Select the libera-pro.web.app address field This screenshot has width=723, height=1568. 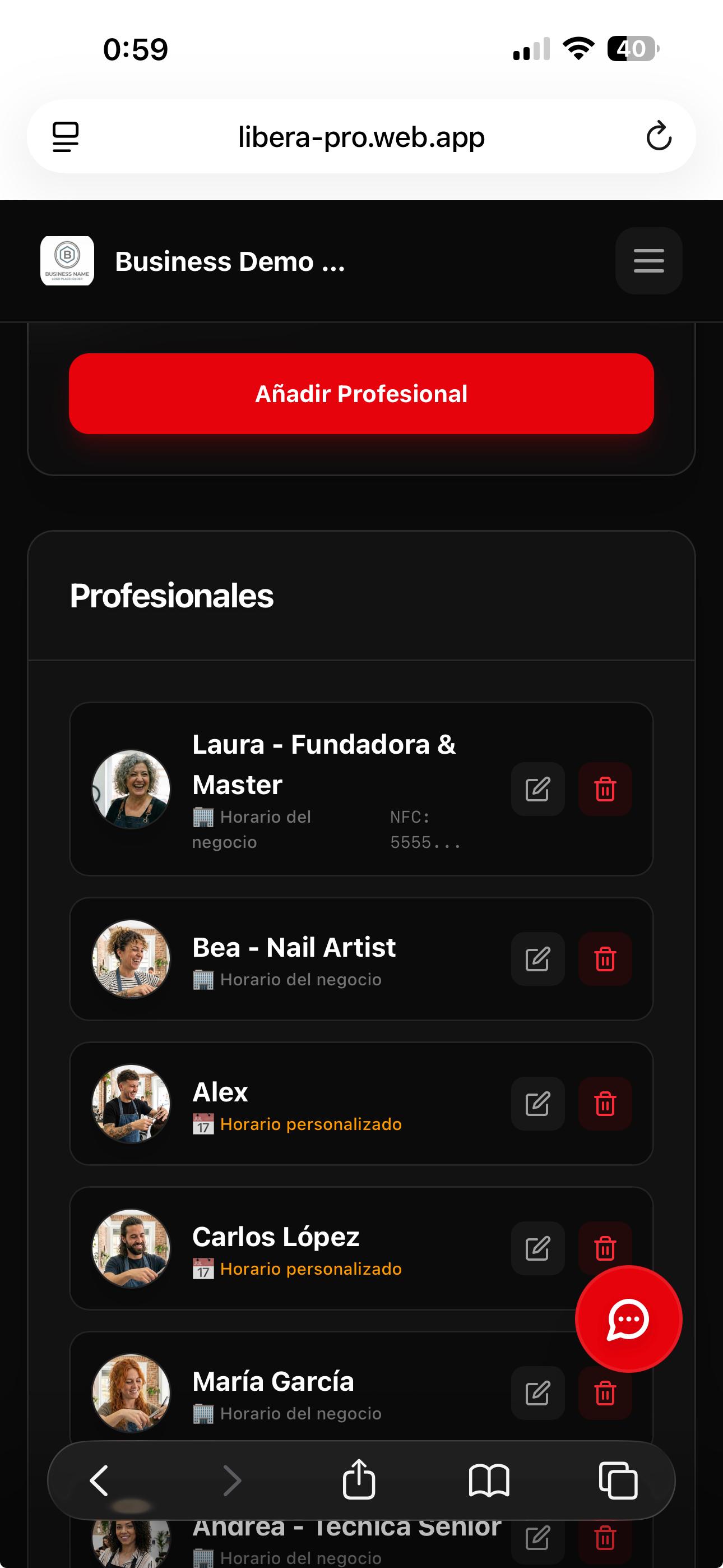pos(361,136)
